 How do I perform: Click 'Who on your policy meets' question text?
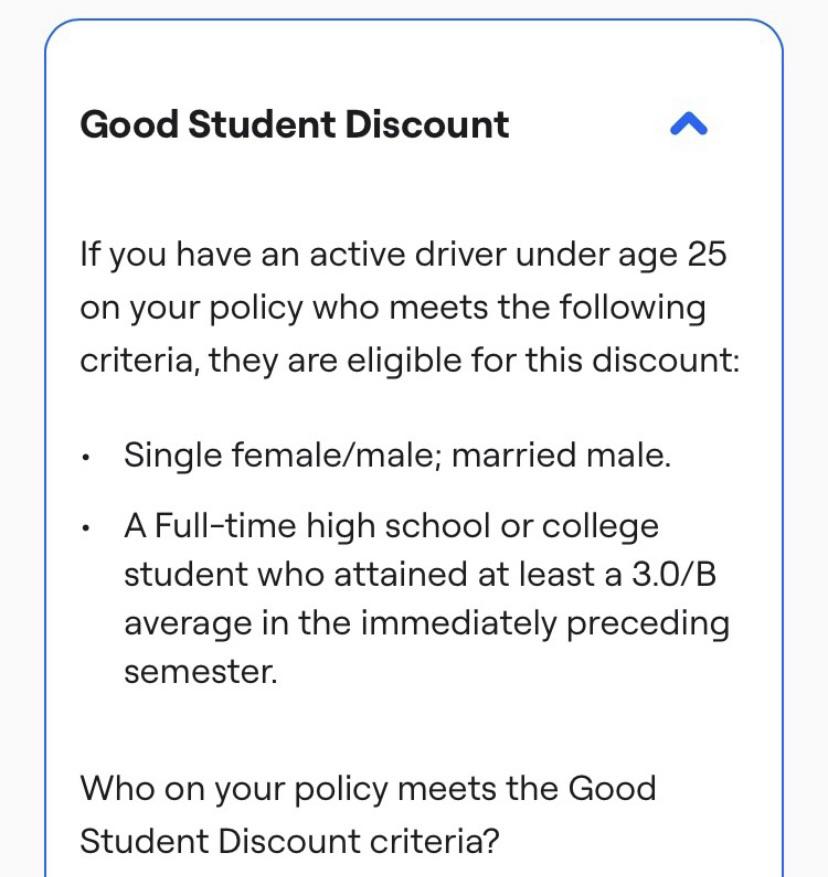(x=367, y=787)
